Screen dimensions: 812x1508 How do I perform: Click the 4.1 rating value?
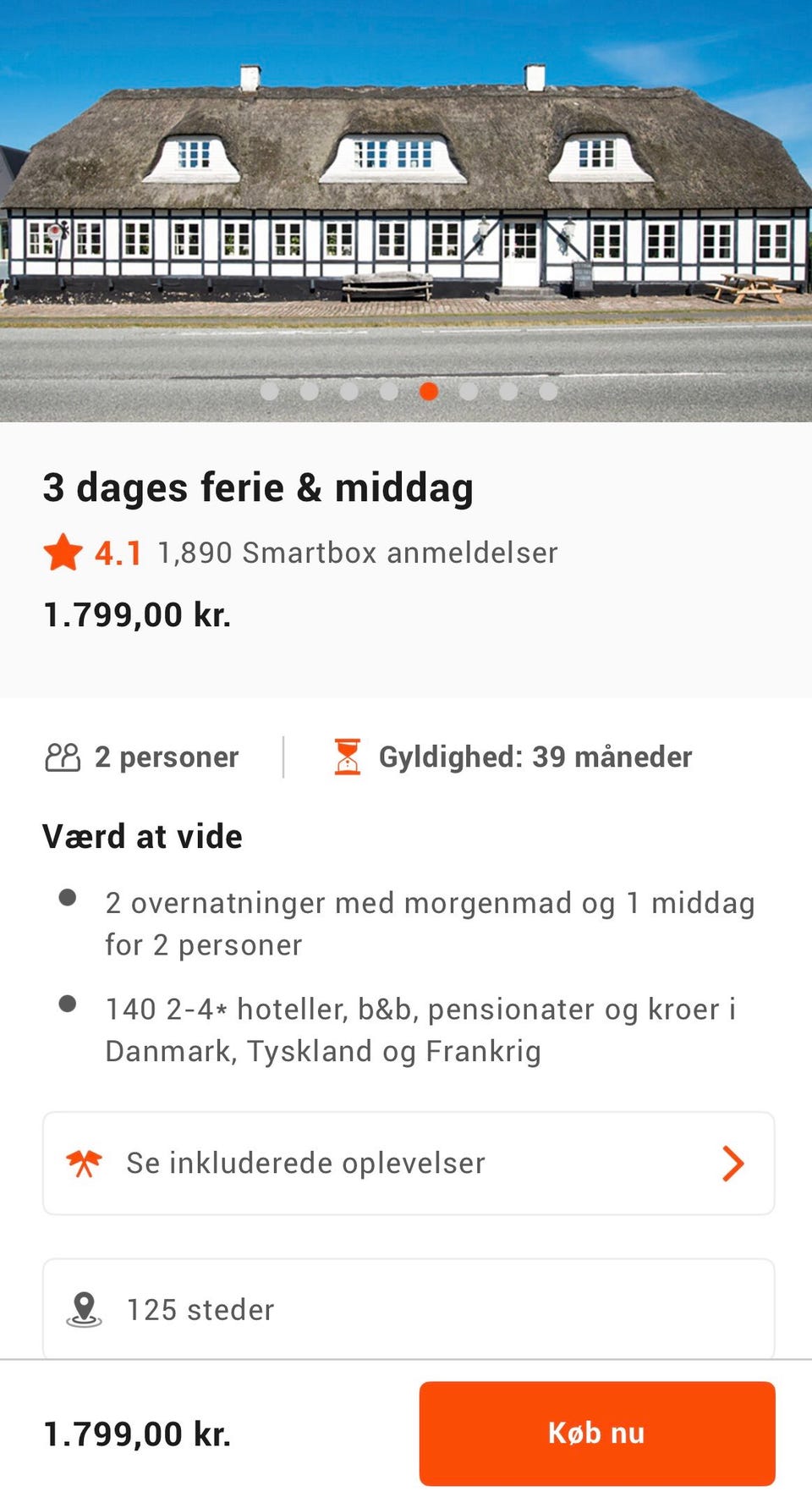click(115, 553)
